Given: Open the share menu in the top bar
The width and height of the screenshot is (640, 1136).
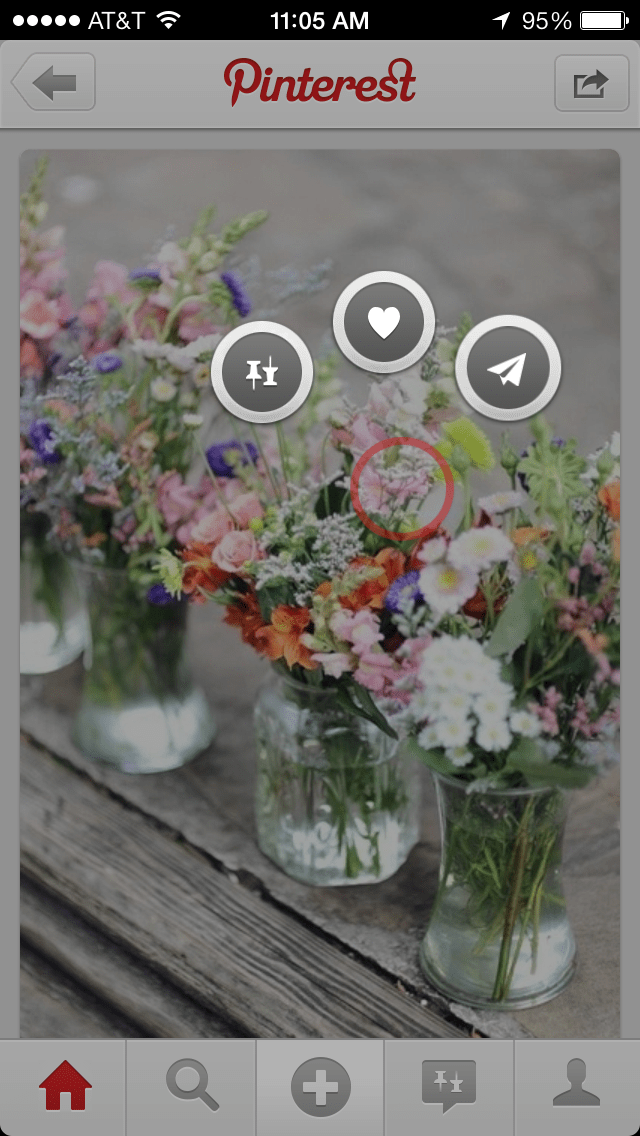Looking at the screenshot, I should click(590, 82).
